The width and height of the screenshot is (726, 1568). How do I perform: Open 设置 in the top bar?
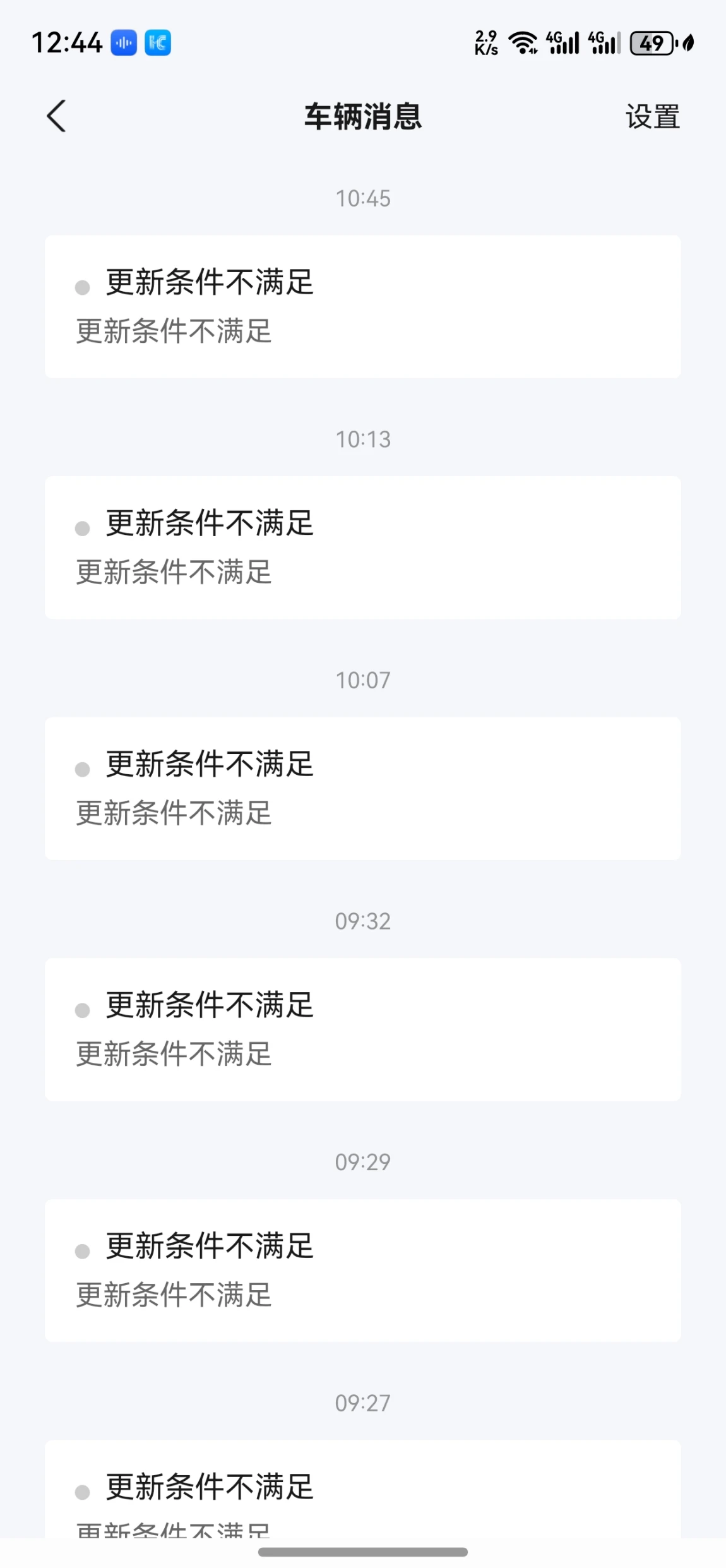pyautogui.click(x=652, y=117)
